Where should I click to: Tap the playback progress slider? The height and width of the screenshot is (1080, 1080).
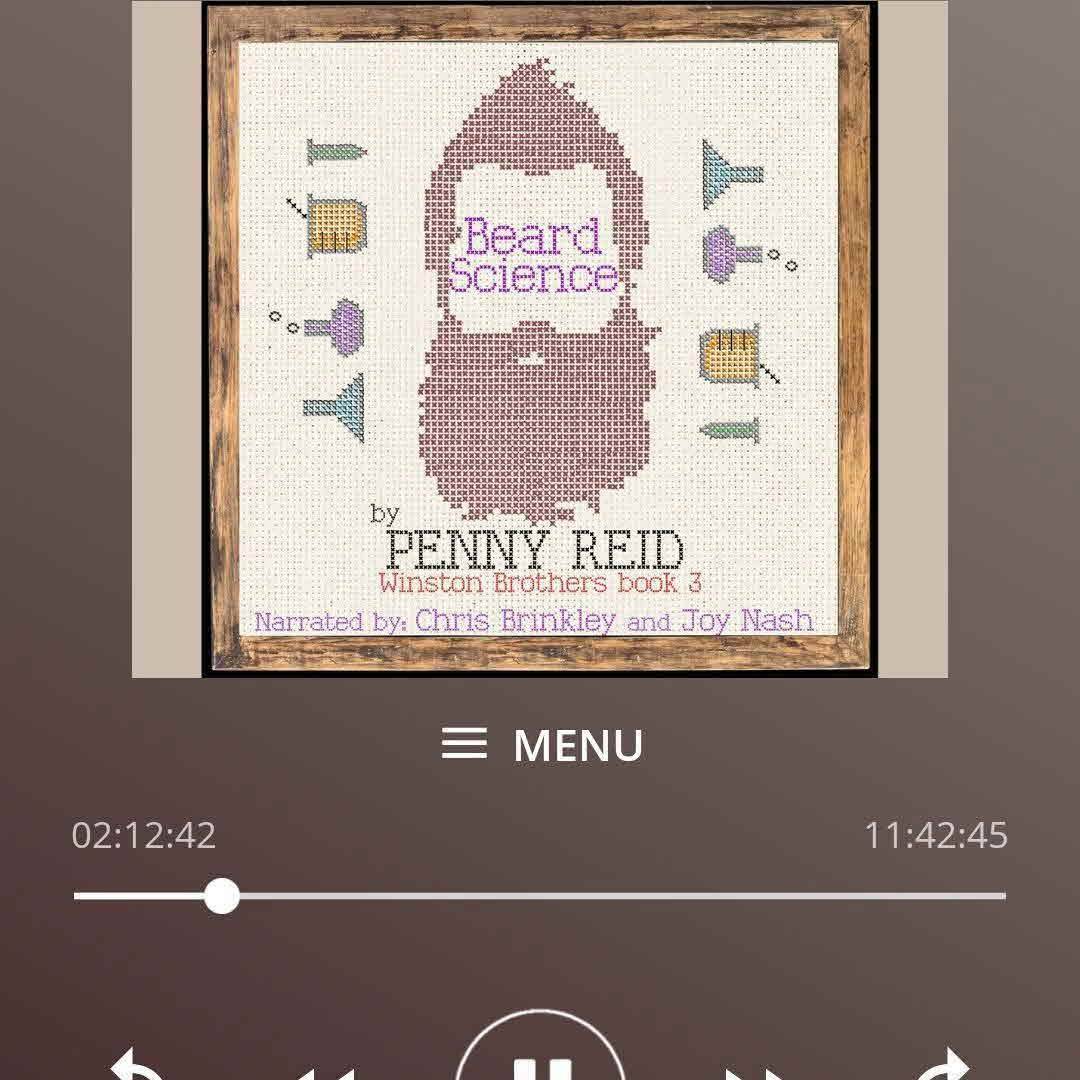222,896
